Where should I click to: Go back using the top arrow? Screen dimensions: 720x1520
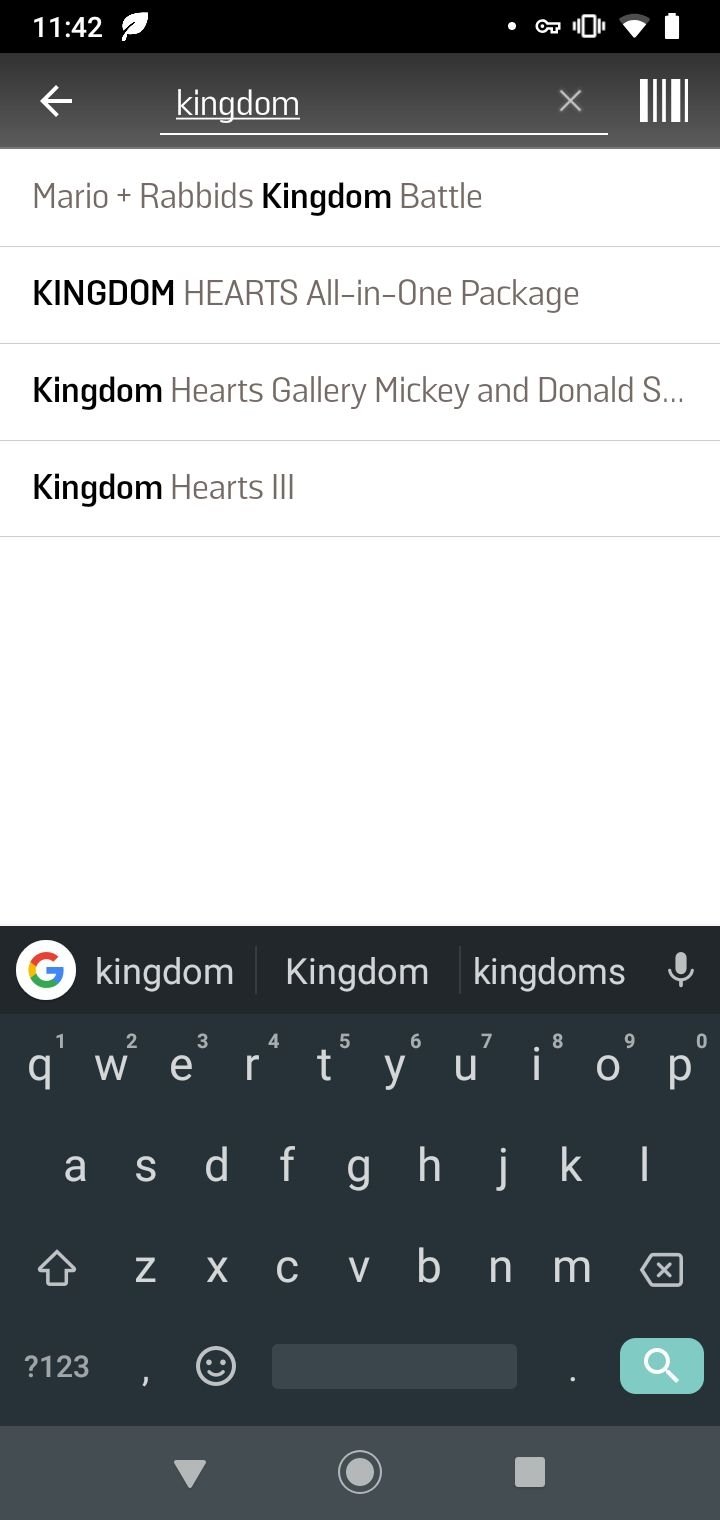pos(56,101)
